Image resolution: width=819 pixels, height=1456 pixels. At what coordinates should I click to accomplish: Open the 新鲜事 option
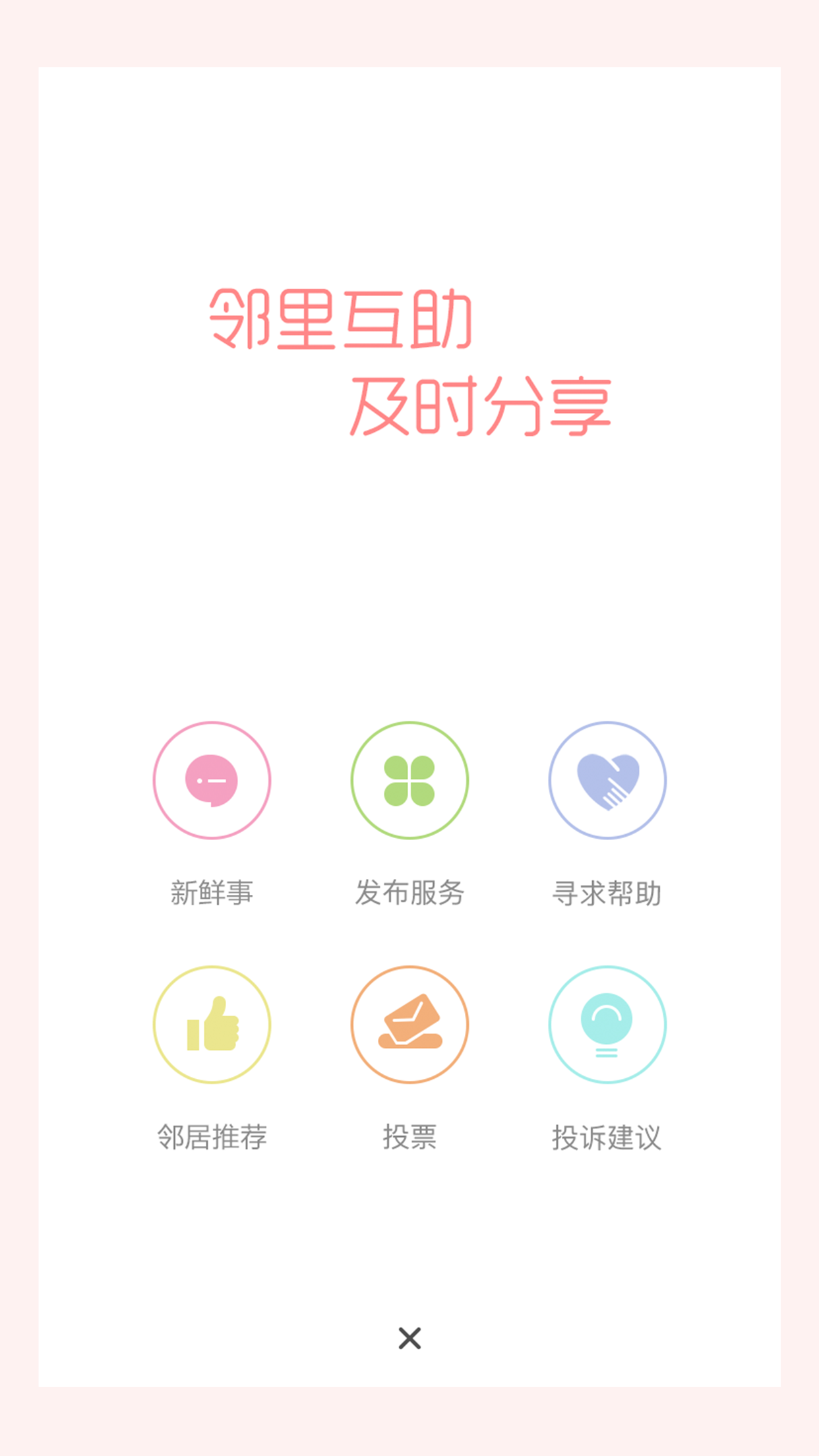pyautogui.click(x=212, y=780)
